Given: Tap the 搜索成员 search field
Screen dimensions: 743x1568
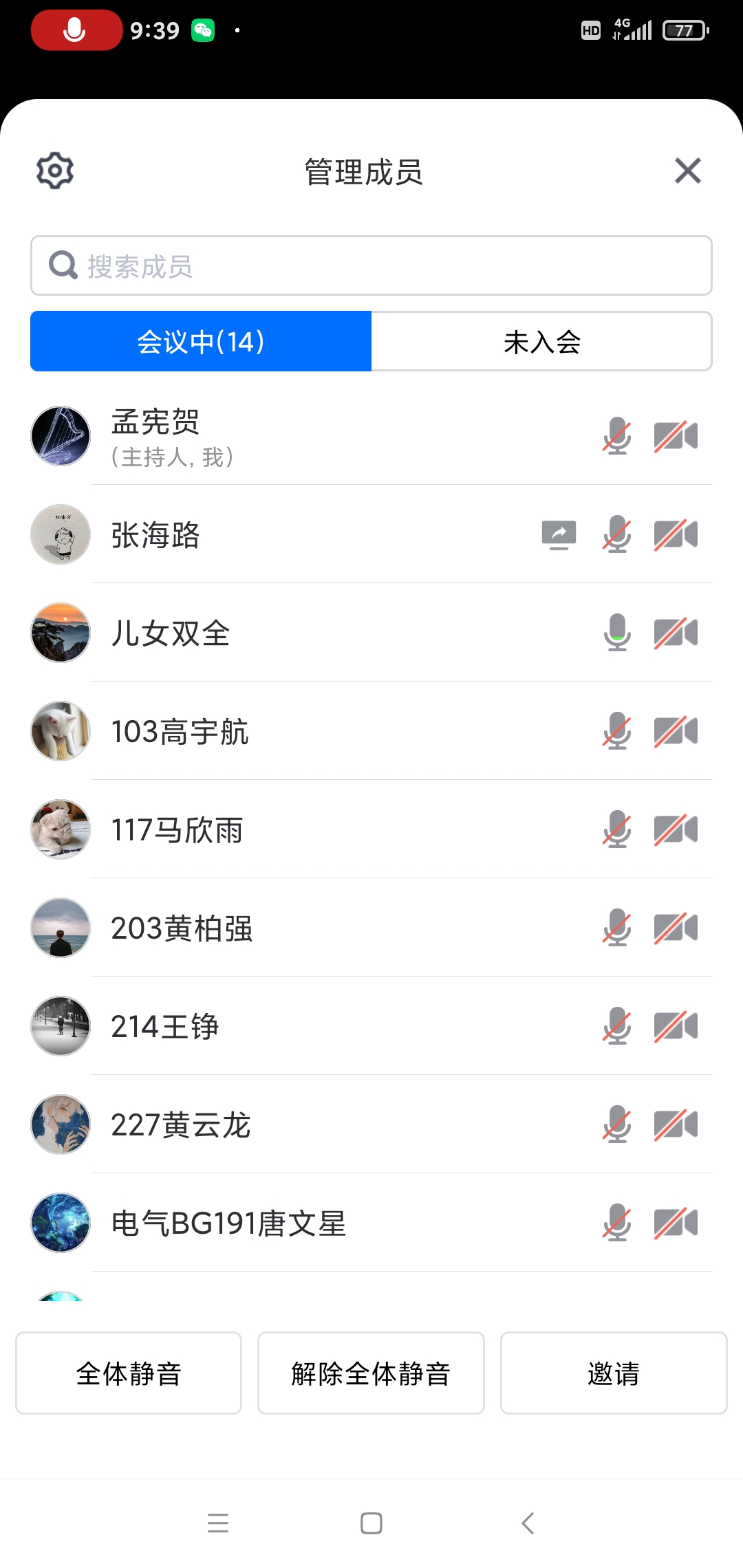Looking at the screenshot, I should pyautogui.click(x=371, y=266).
